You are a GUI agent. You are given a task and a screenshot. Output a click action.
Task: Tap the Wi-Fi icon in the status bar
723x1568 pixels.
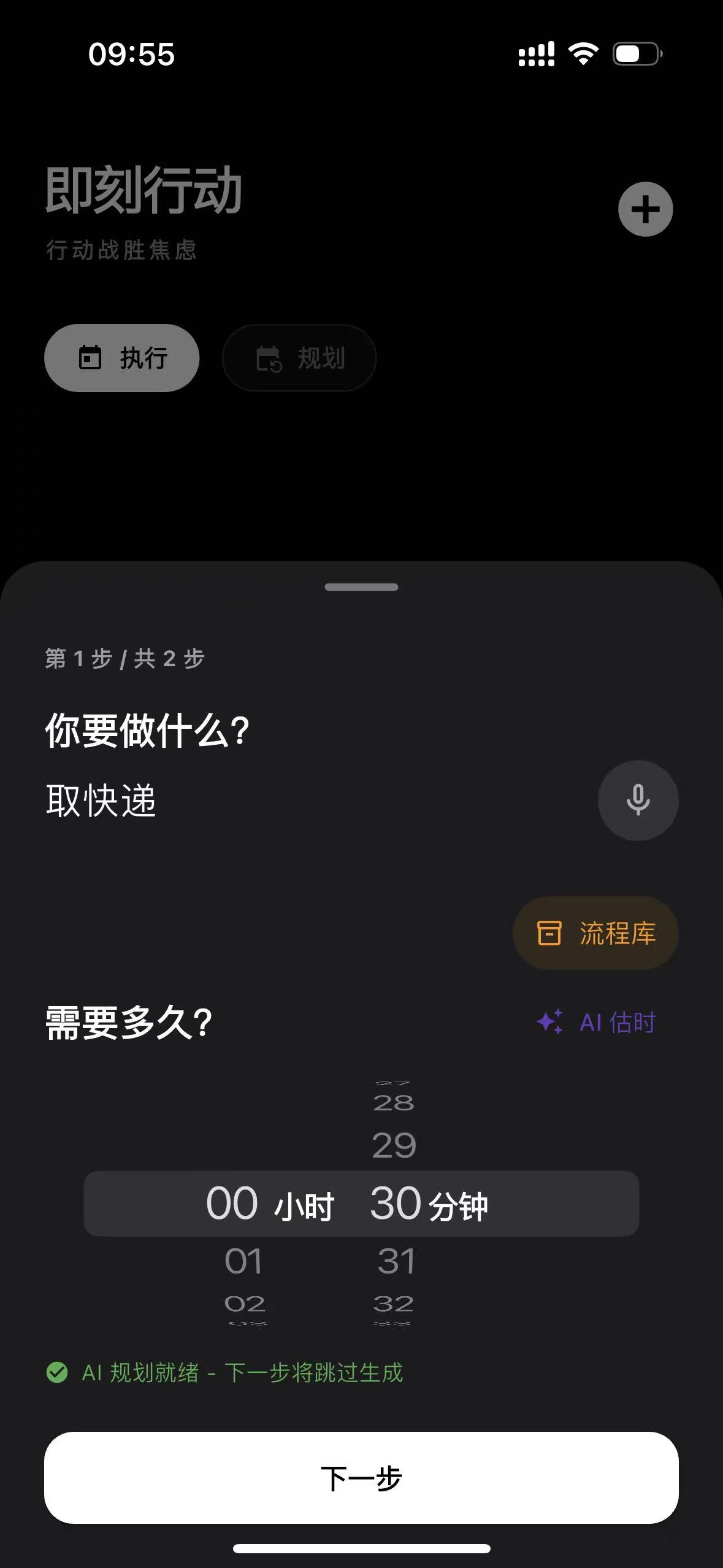(x=583, y=54)
